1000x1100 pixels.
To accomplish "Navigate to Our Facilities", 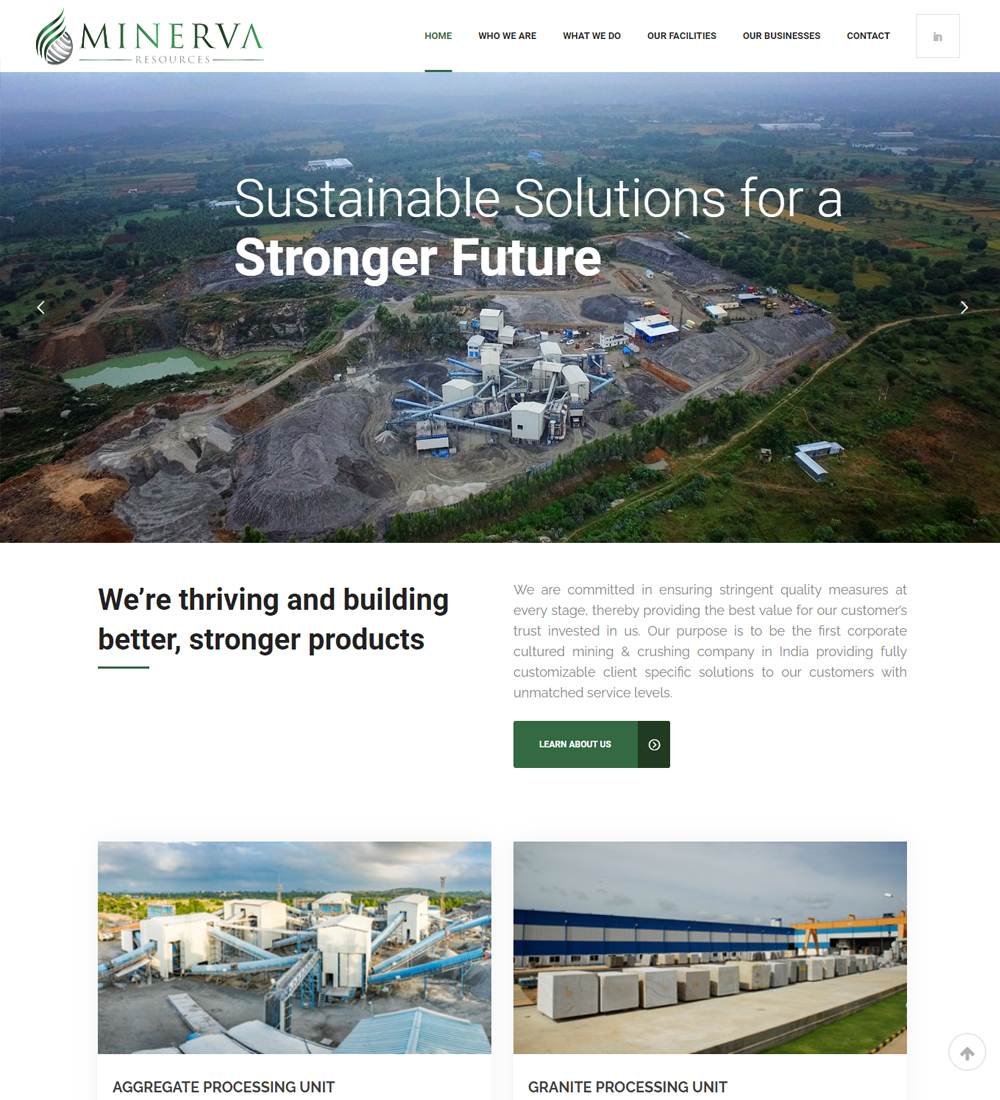I will coord(681,36).
